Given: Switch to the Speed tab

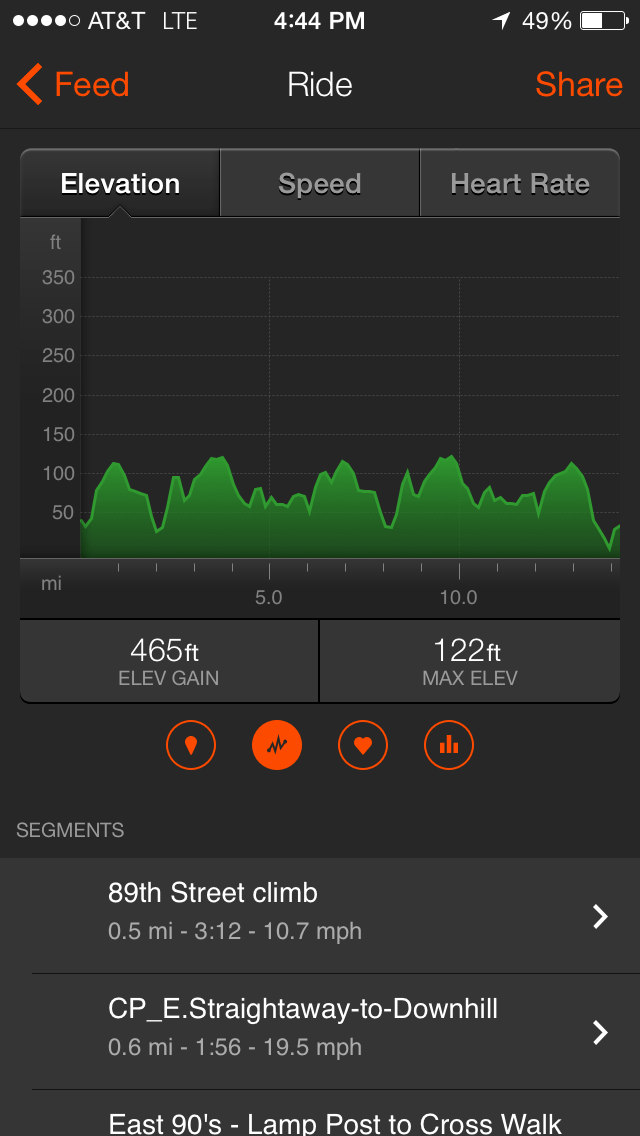Looking at the screenshot, I should tap(319, 184).
